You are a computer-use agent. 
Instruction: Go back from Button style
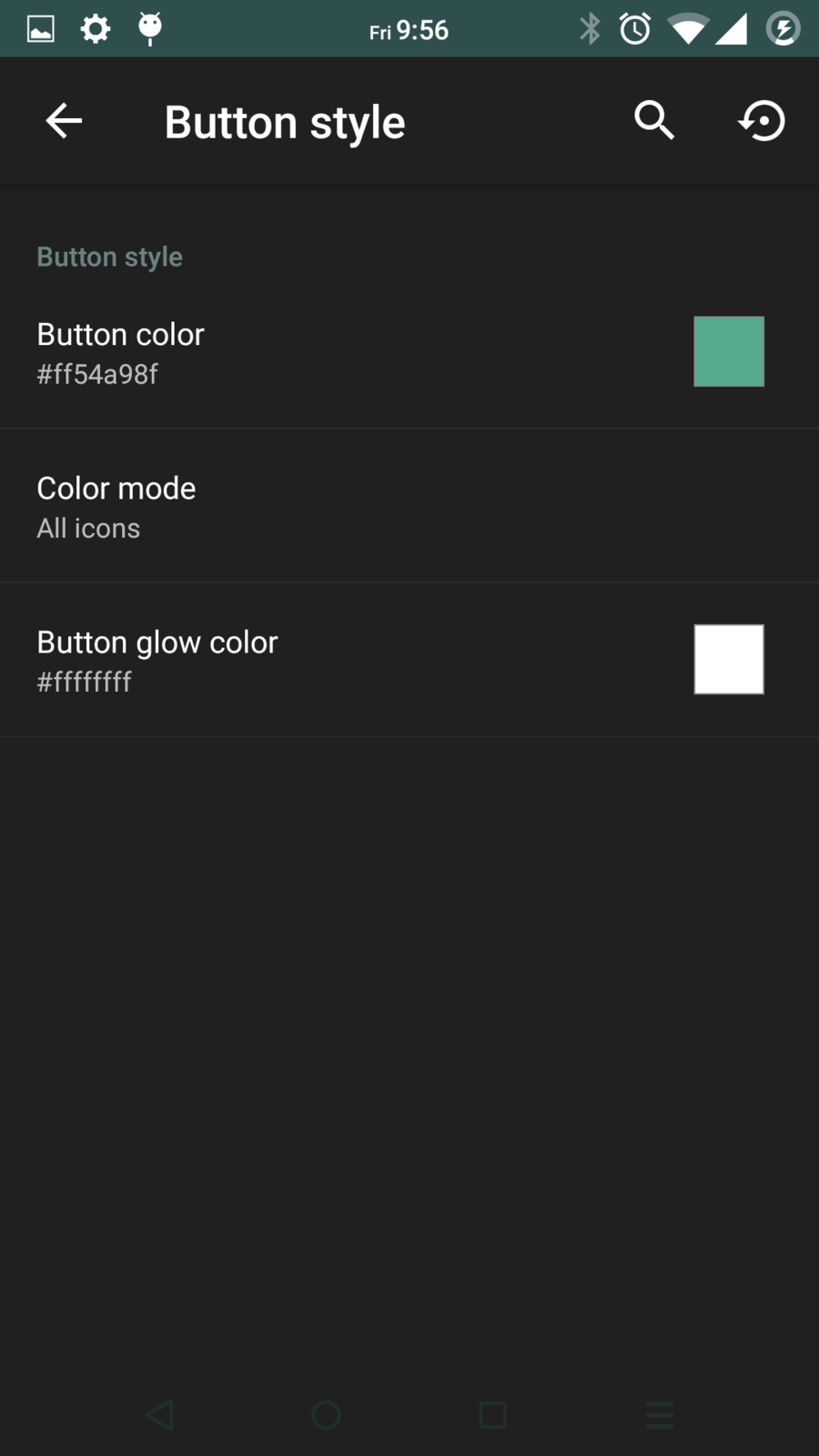(64, 121)
